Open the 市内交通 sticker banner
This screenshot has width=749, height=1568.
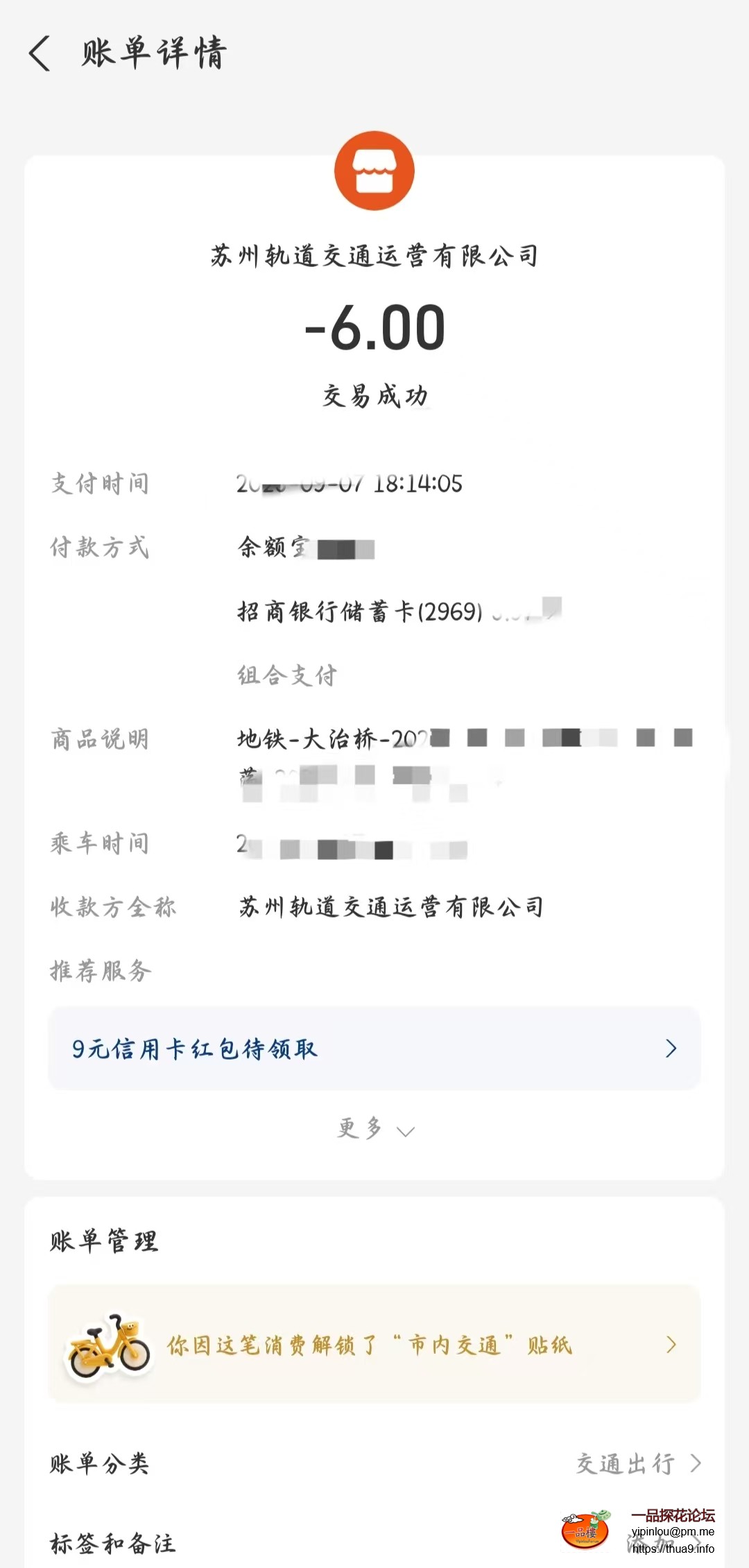tap(374, 1344)
